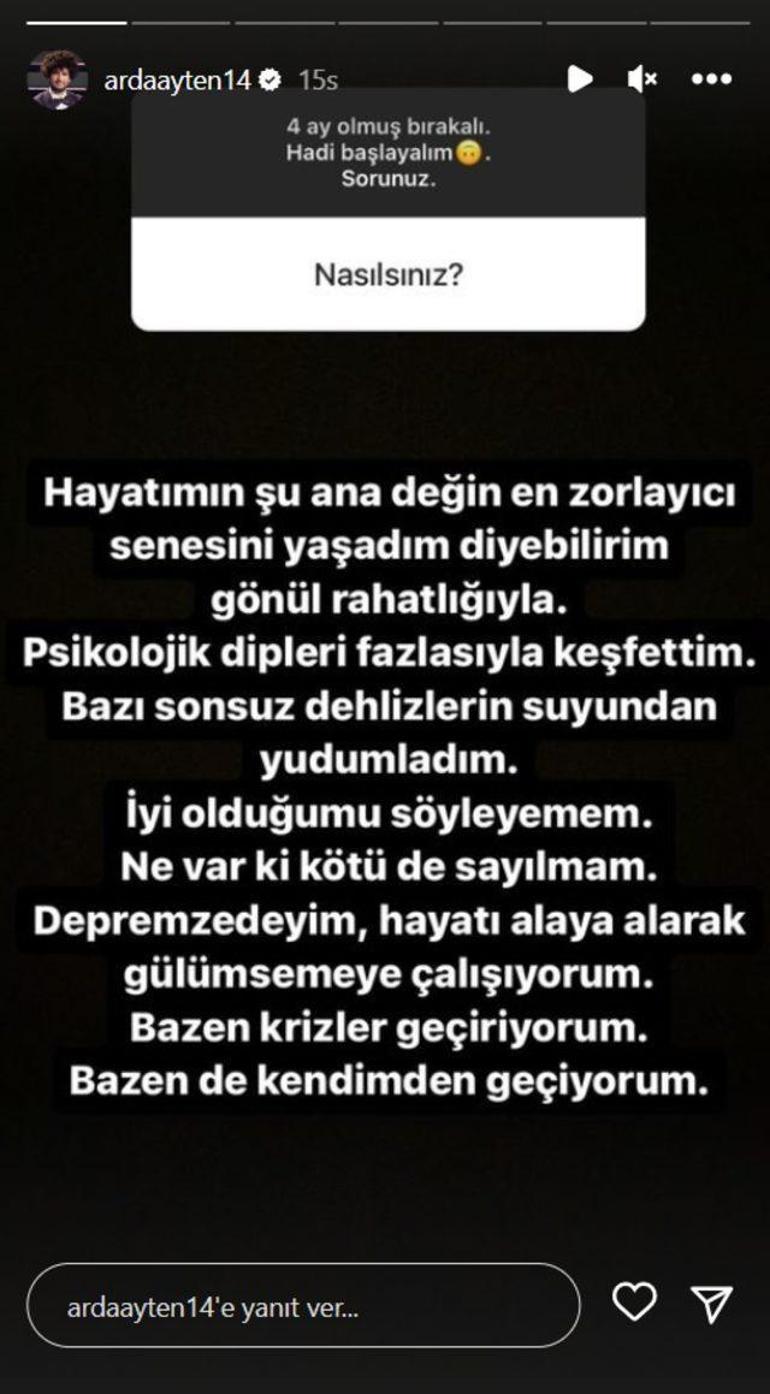Play the story
770x1394 pixels.
(x=579, y=79)
